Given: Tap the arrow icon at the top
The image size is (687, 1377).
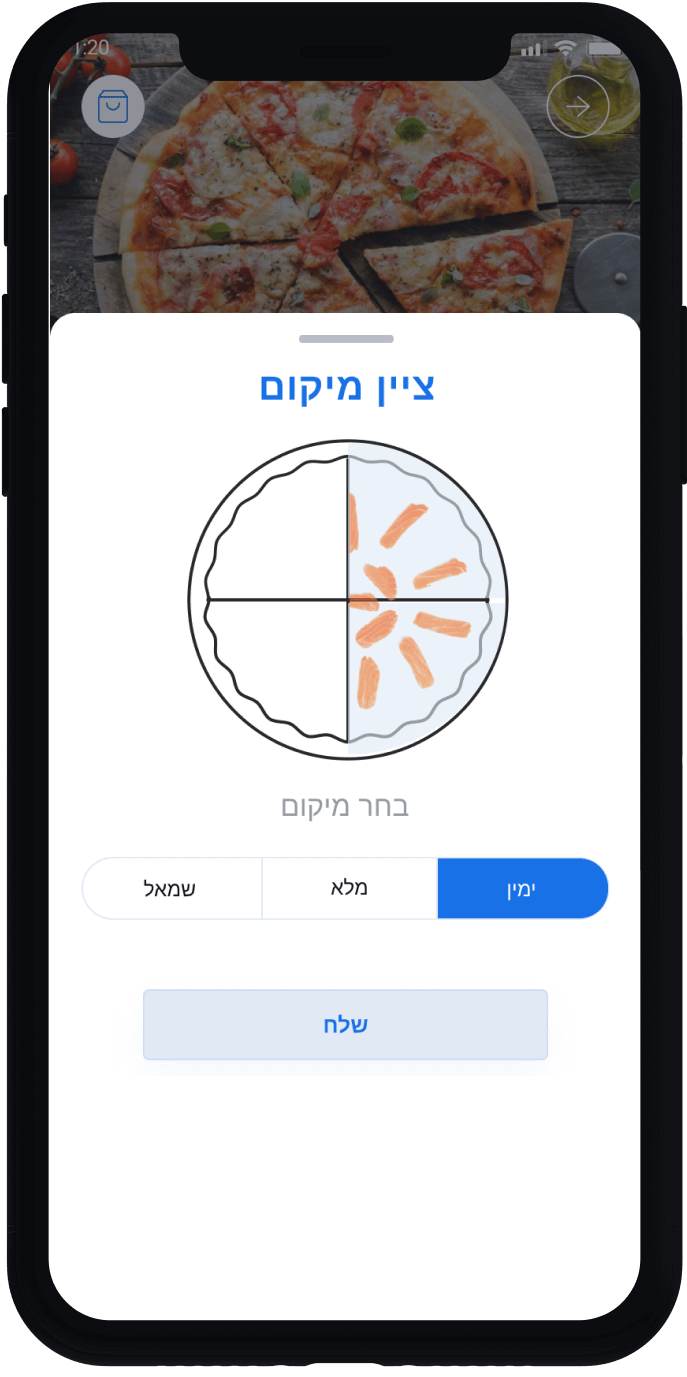Looking at the screenshot, I should coord(578,106).
